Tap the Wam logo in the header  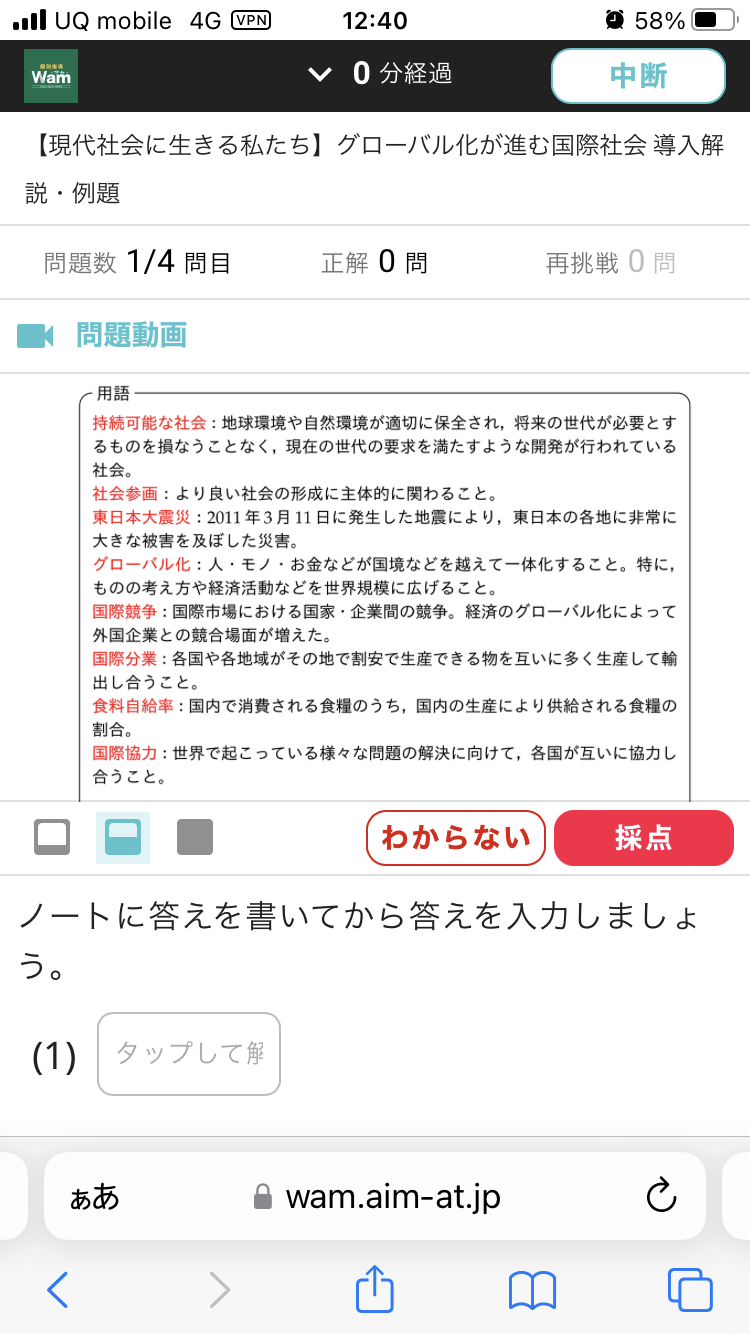click(x=51, y=76)
